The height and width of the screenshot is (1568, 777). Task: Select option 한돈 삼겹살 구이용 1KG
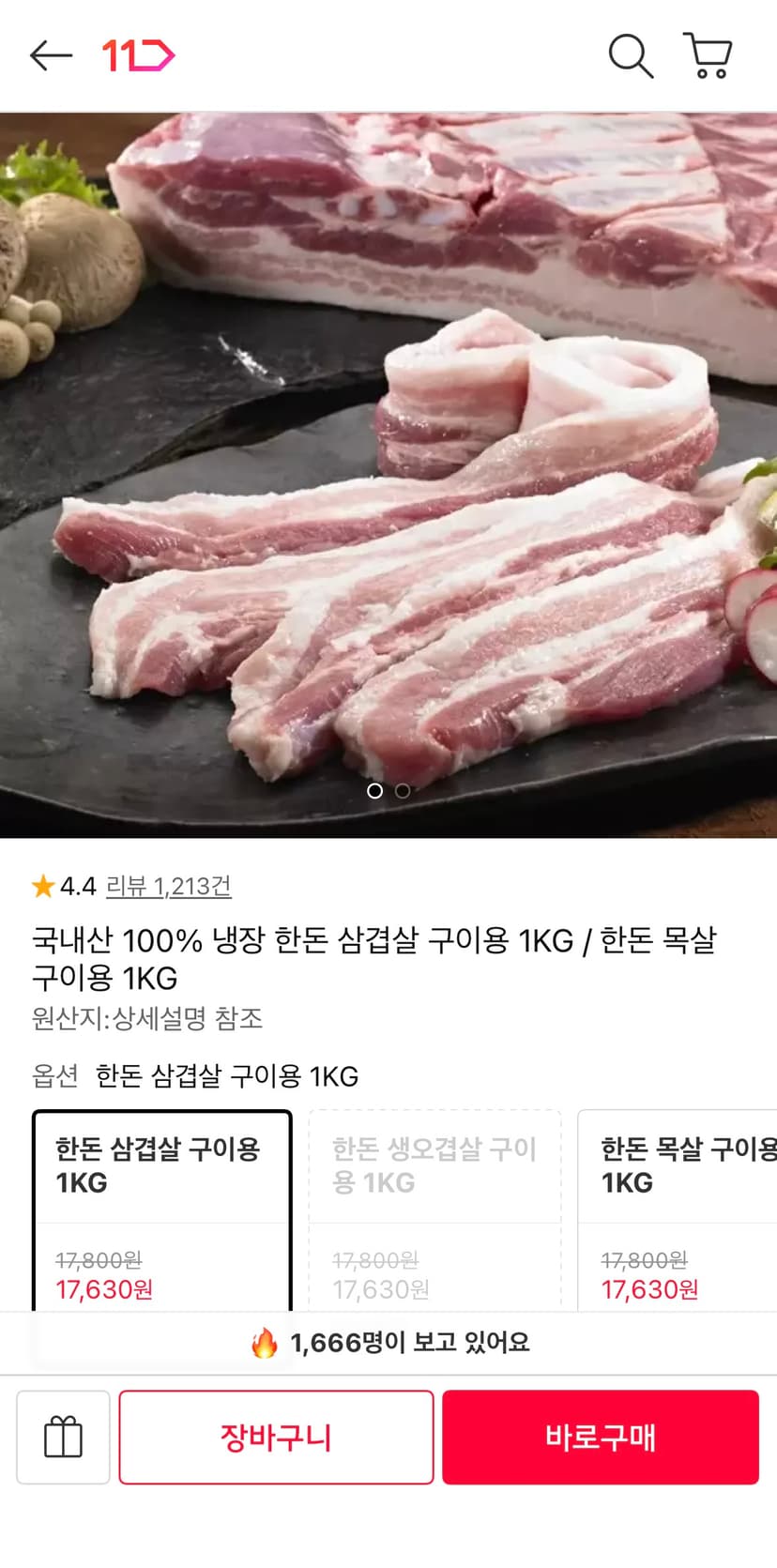[162, 1210]
